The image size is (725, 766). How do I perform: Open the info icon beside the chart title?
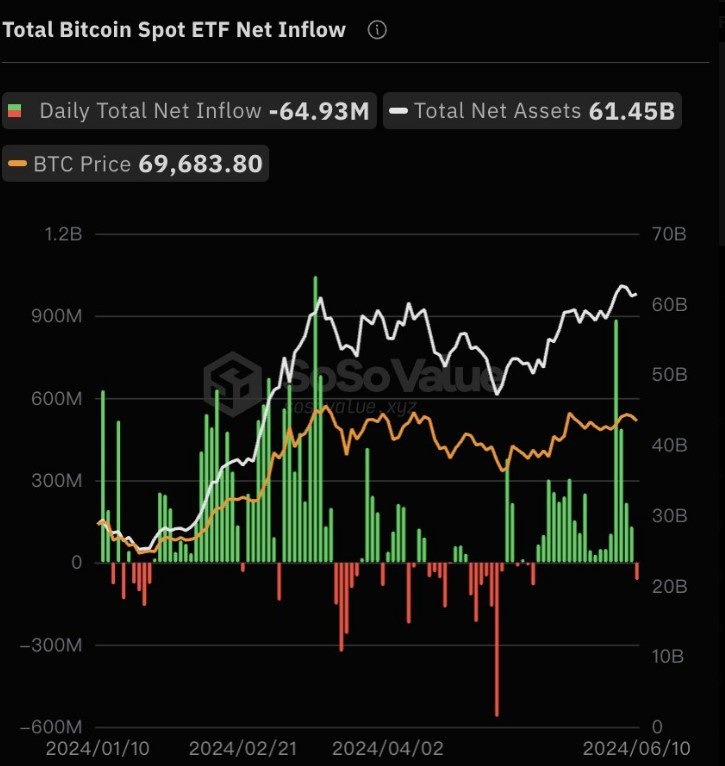(x=377, y=30)
